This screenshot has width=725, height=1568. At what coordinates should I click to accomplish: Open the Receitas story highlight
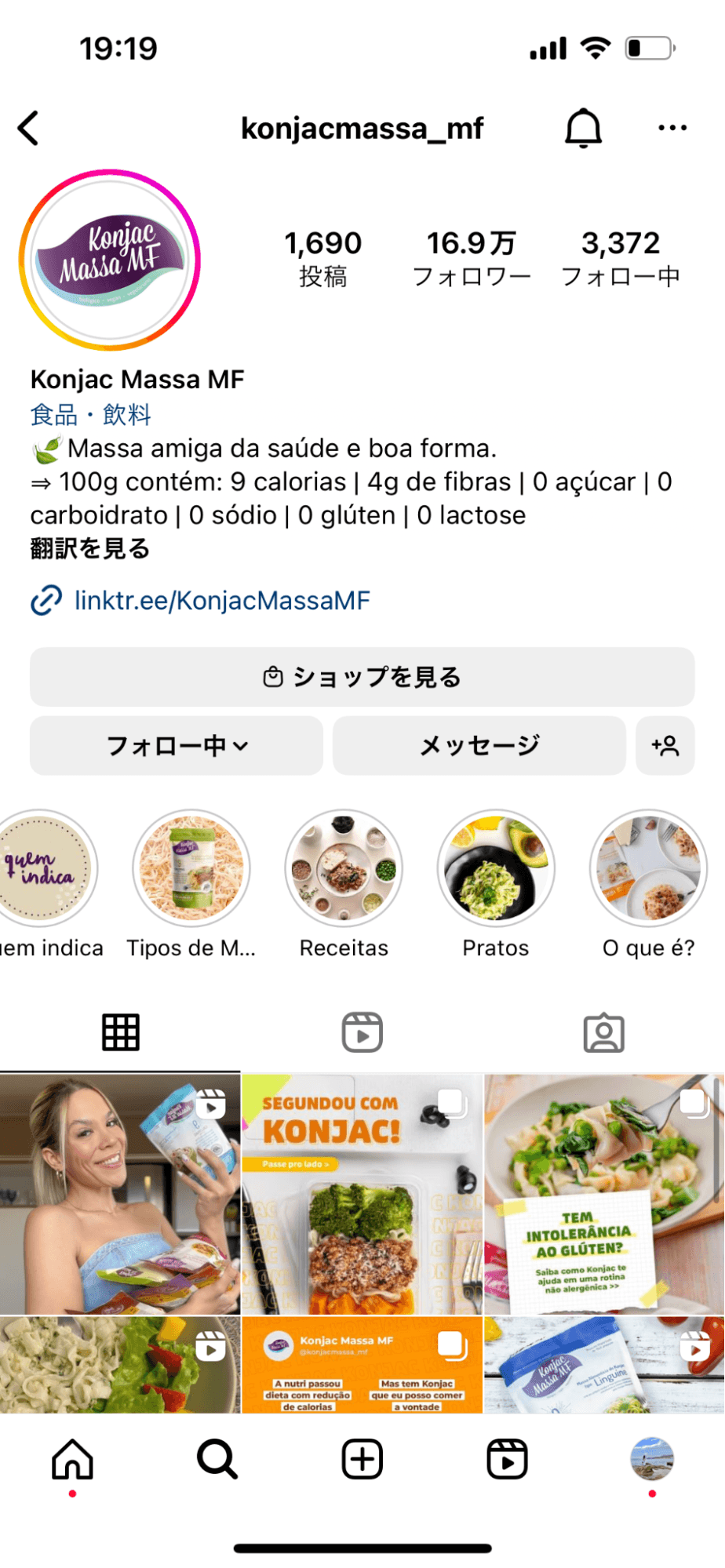pyautogui.click(x=344, y=868)
